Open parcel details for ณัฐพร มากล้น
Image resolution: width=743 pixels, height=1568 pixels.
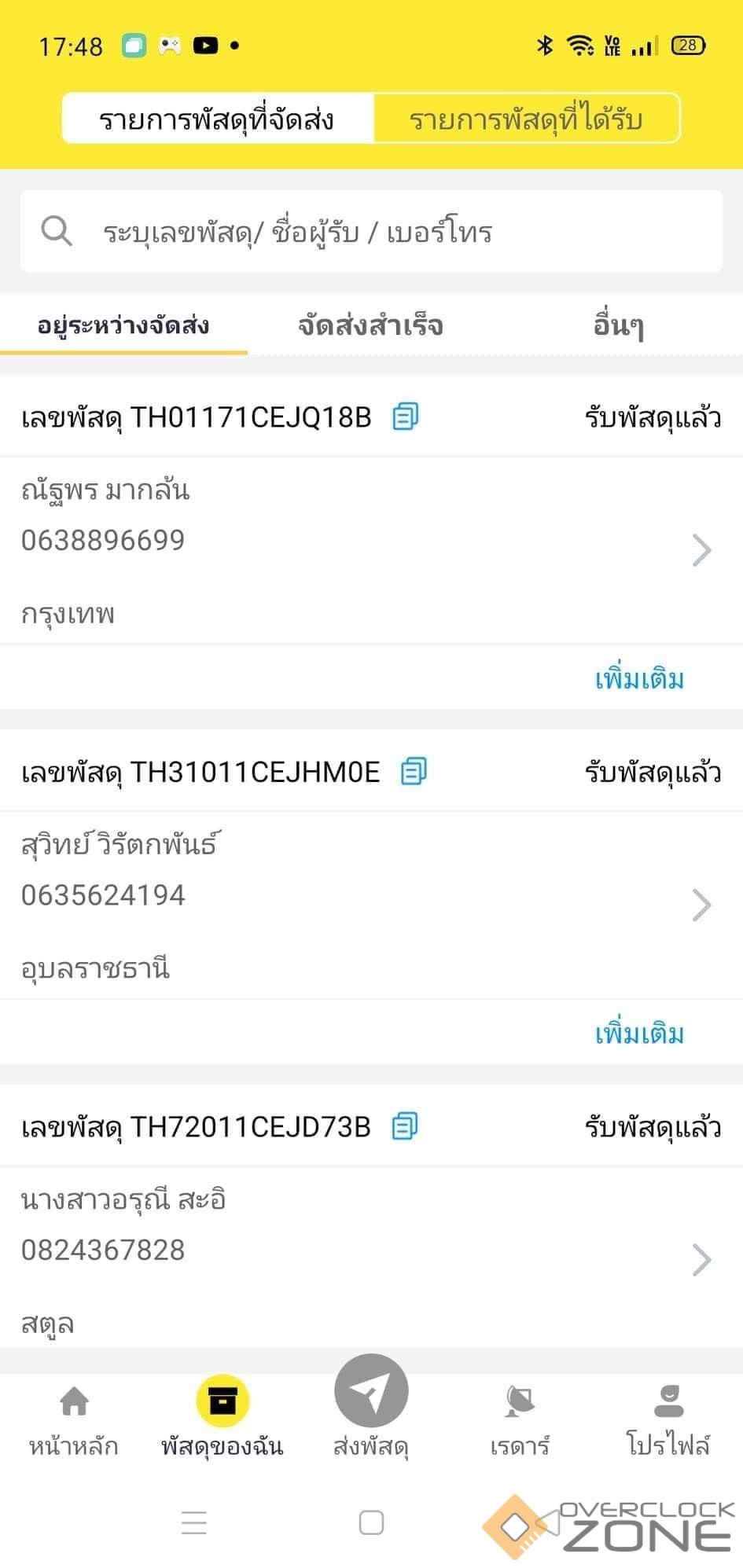(701, 549)
